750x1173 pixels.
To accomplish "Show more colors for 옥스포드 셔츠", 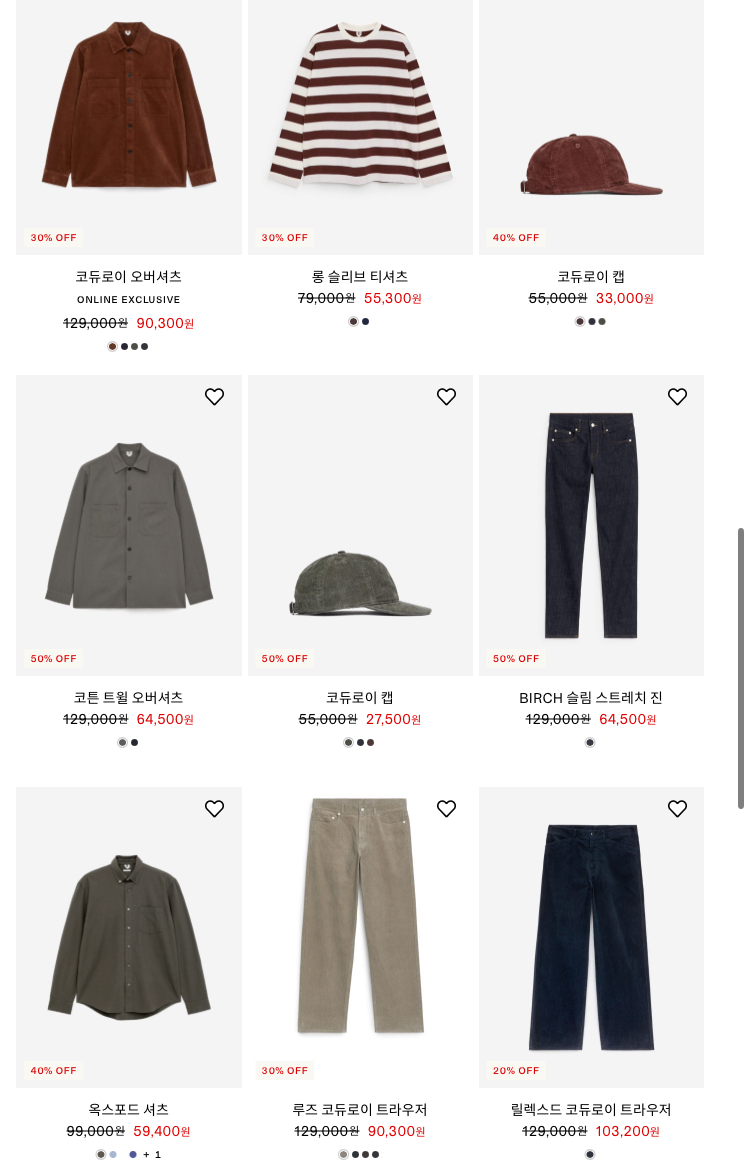I will coord(153,1154).
